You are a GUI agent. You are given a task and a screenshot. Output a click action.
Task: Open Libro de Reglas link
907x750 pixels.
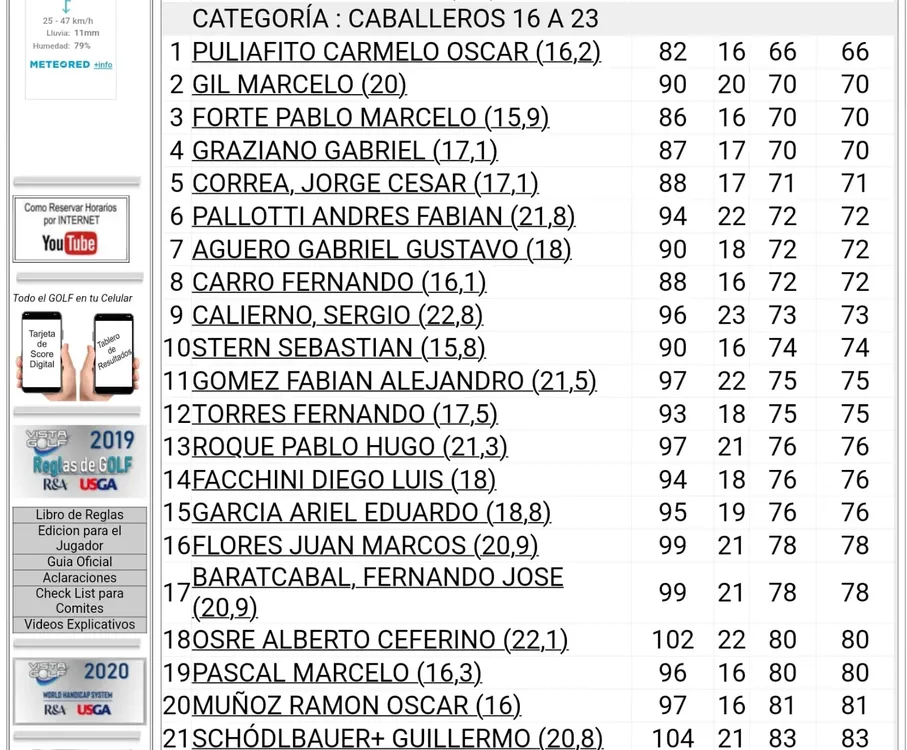[x=79, y=515]
